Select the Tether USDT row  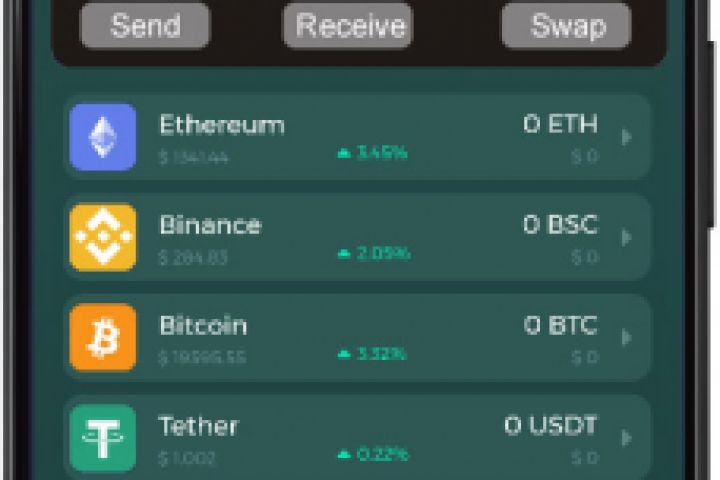tap(358, 438)
